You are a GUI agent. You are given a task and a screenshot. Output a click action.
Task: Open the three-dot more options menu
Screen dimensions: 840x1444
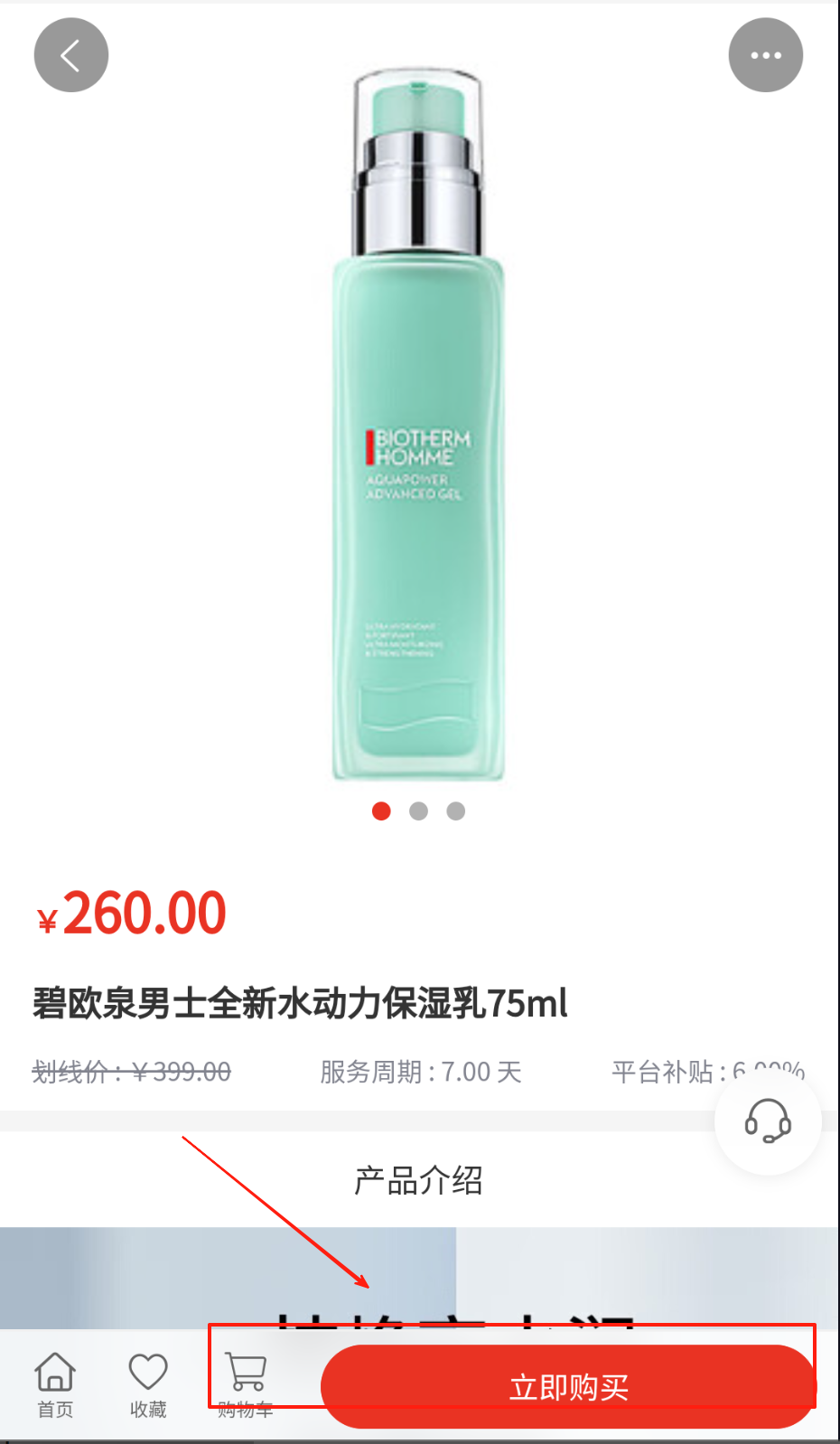[x=765, y=55]
